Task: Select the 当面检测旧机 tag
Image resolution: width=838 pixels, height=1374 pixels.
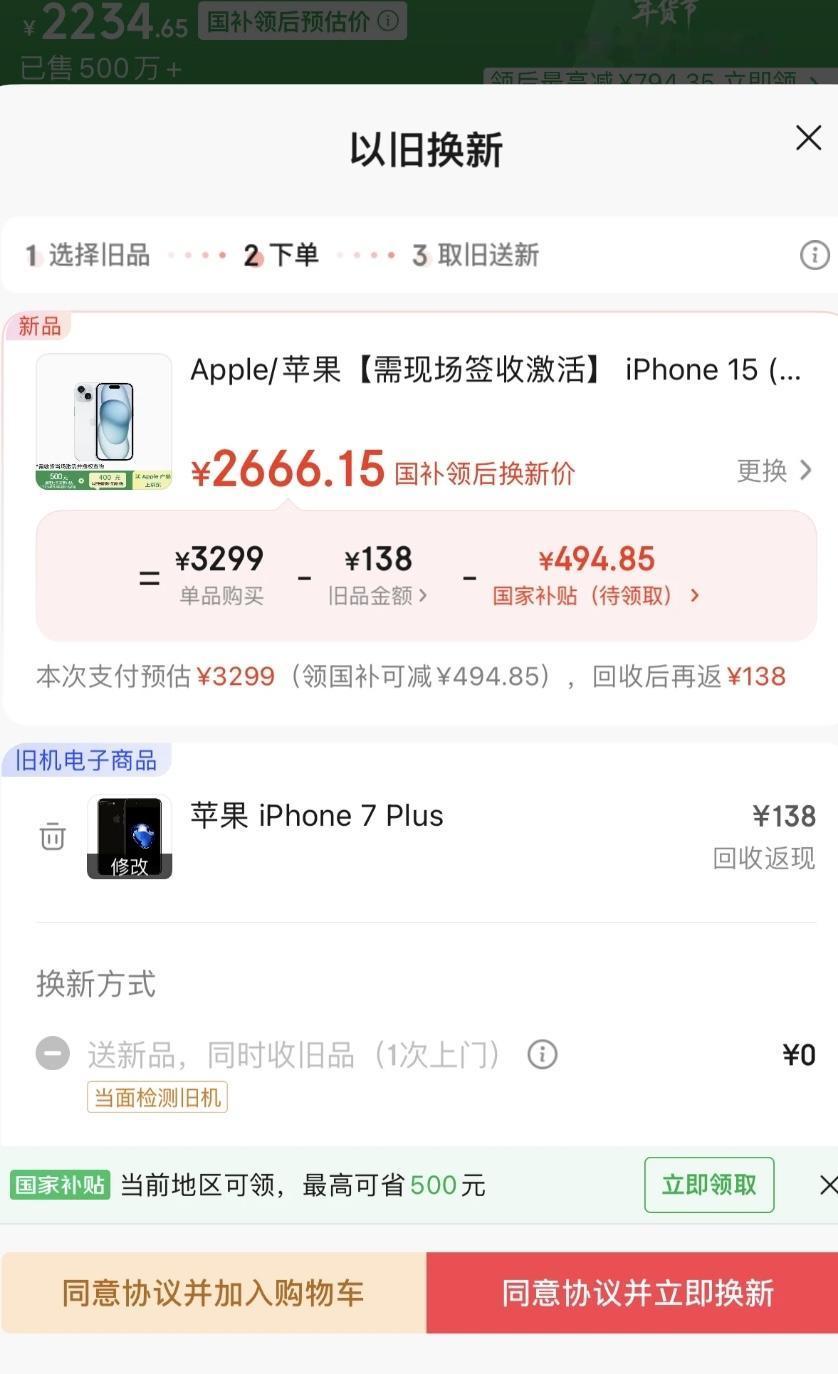Action: pos(156,1097)
